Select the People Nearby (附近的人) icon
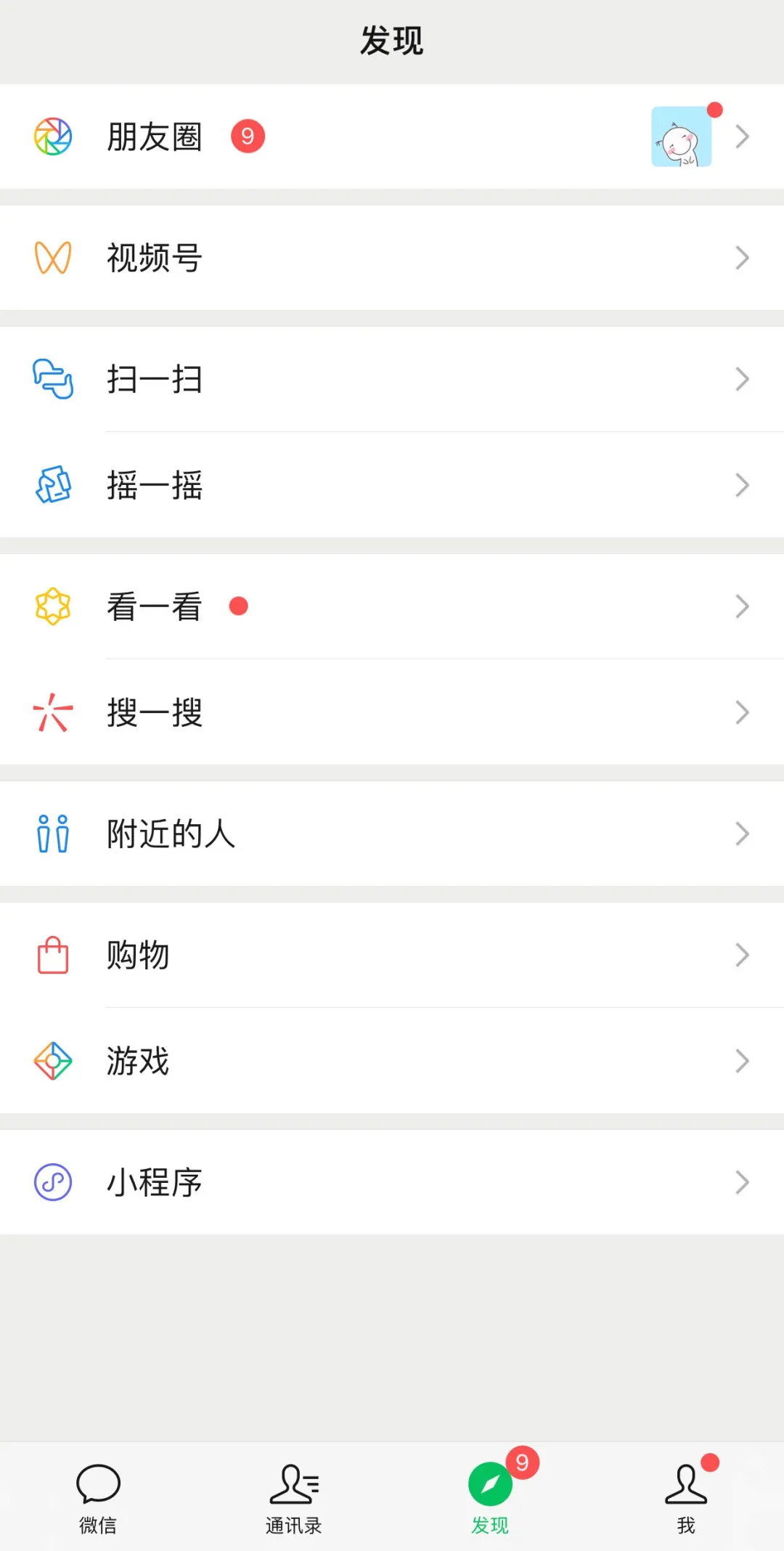 [x=52, y=834]
